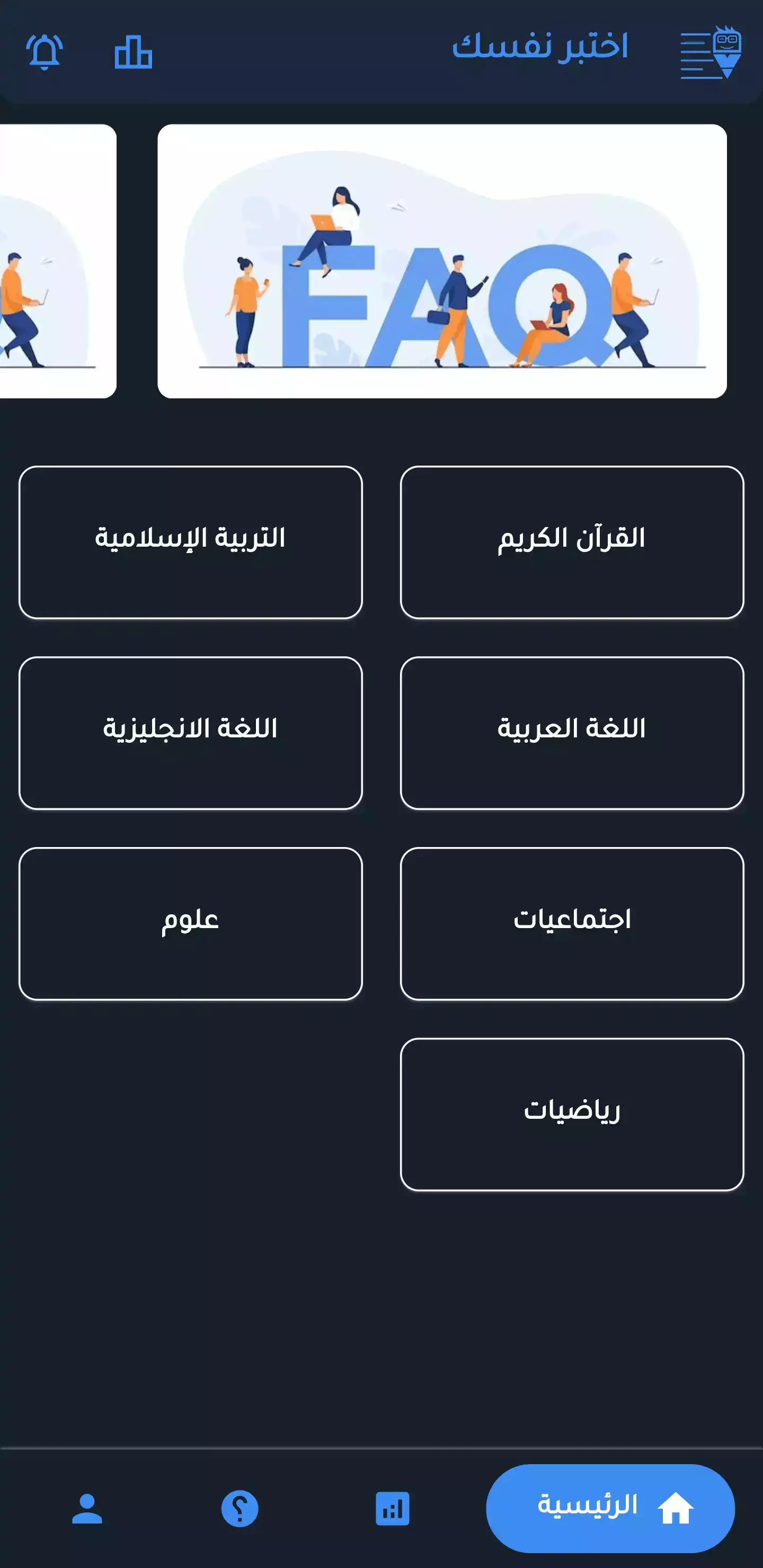Switch to the quizzes section in bottom bar
The height and width of the screenshot is (1568, 763).
tap(239, 1508)
